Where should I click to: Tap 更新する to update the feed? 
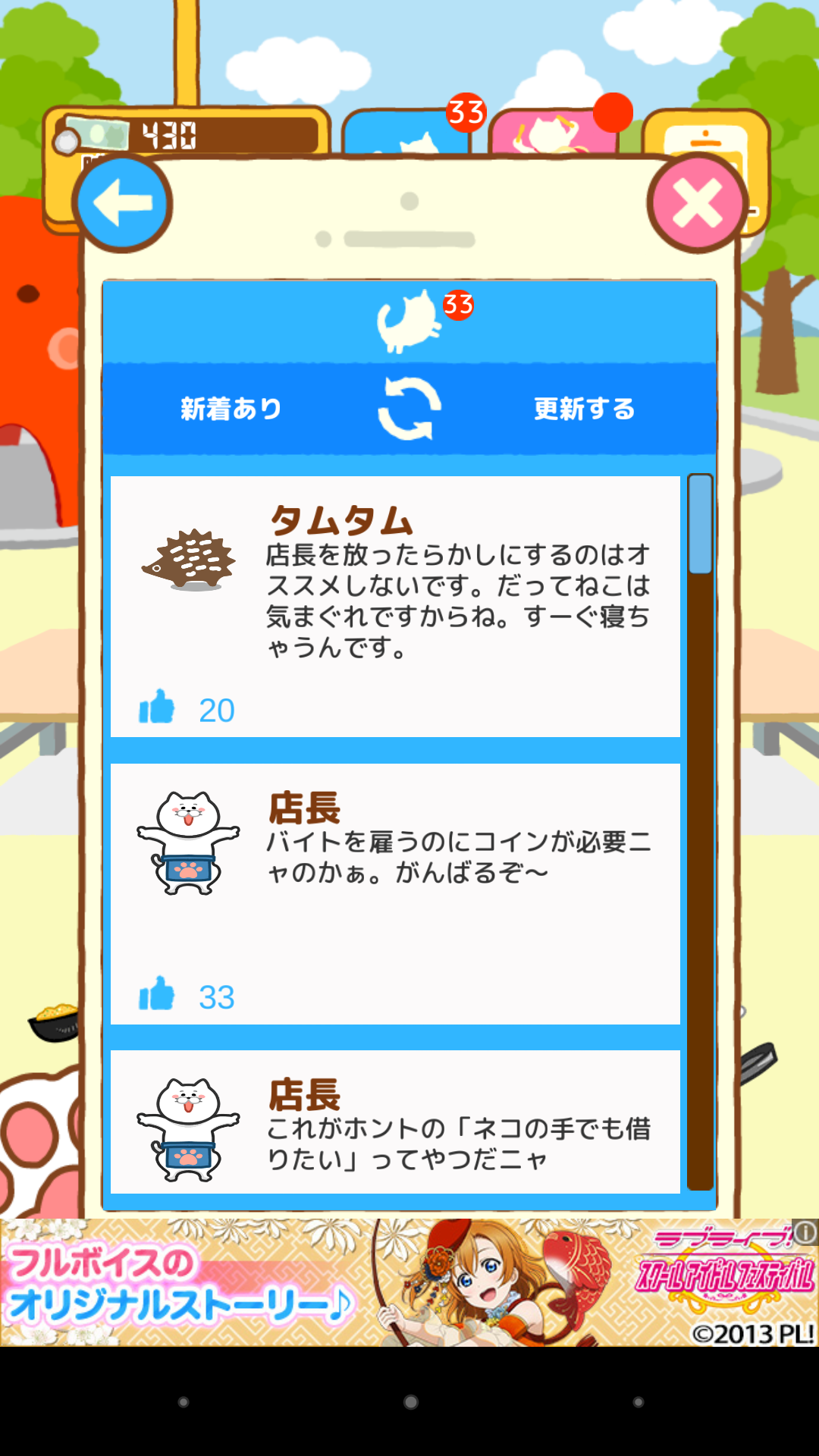(584, 409)
